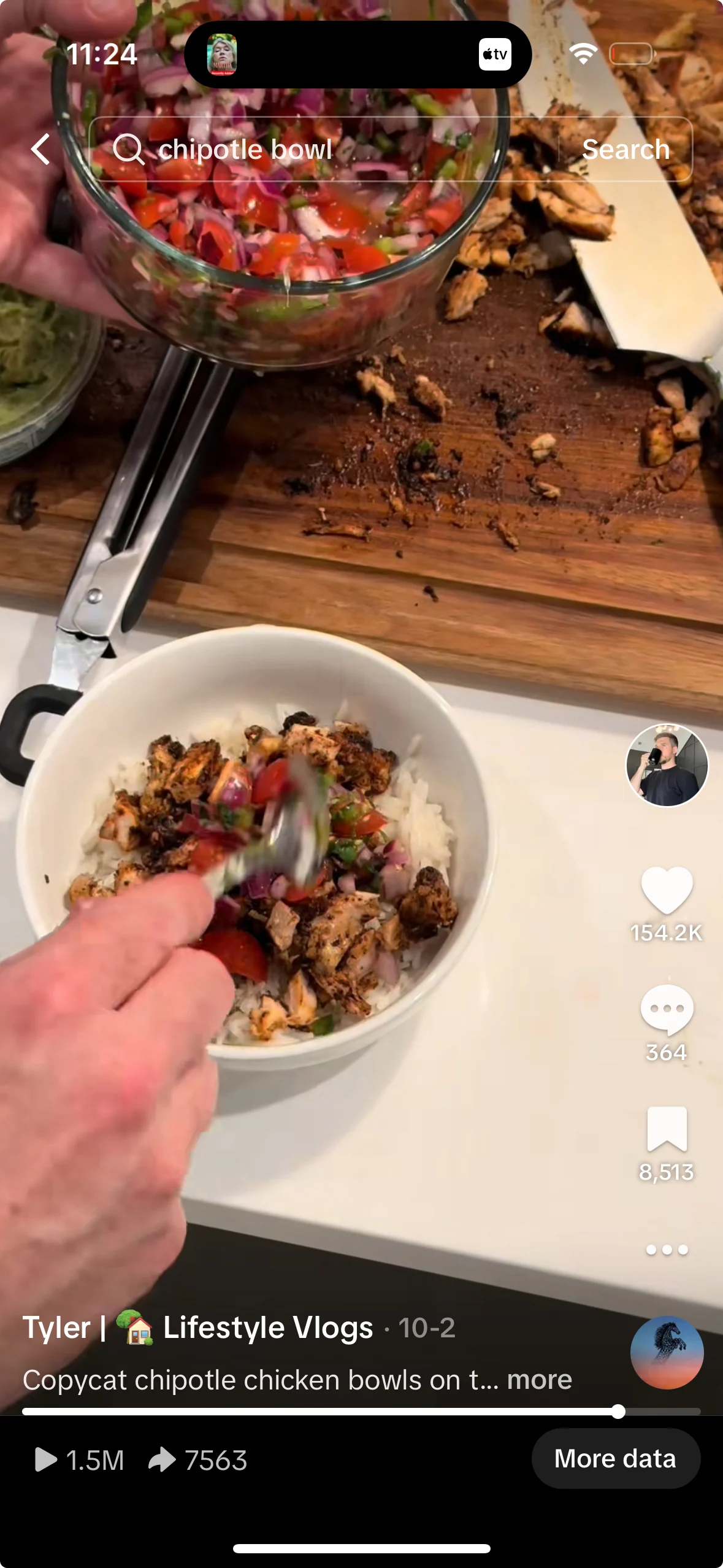Open the creator's profile picture
The image size is (723, 1568).
(x=667, y=765)
